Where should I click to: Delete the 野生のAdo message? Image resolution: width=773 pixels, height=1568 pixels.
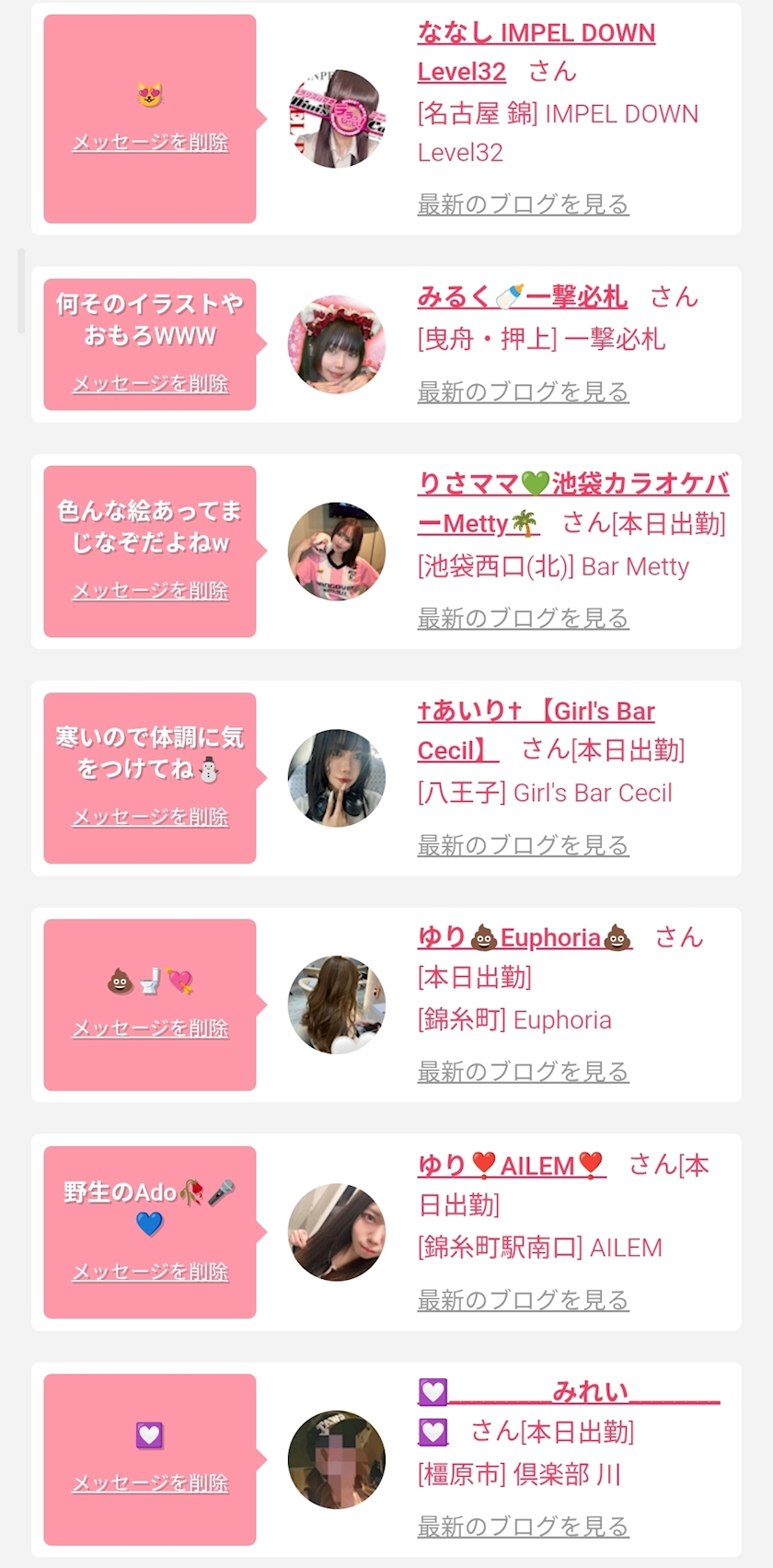[x=150, y=1272]
